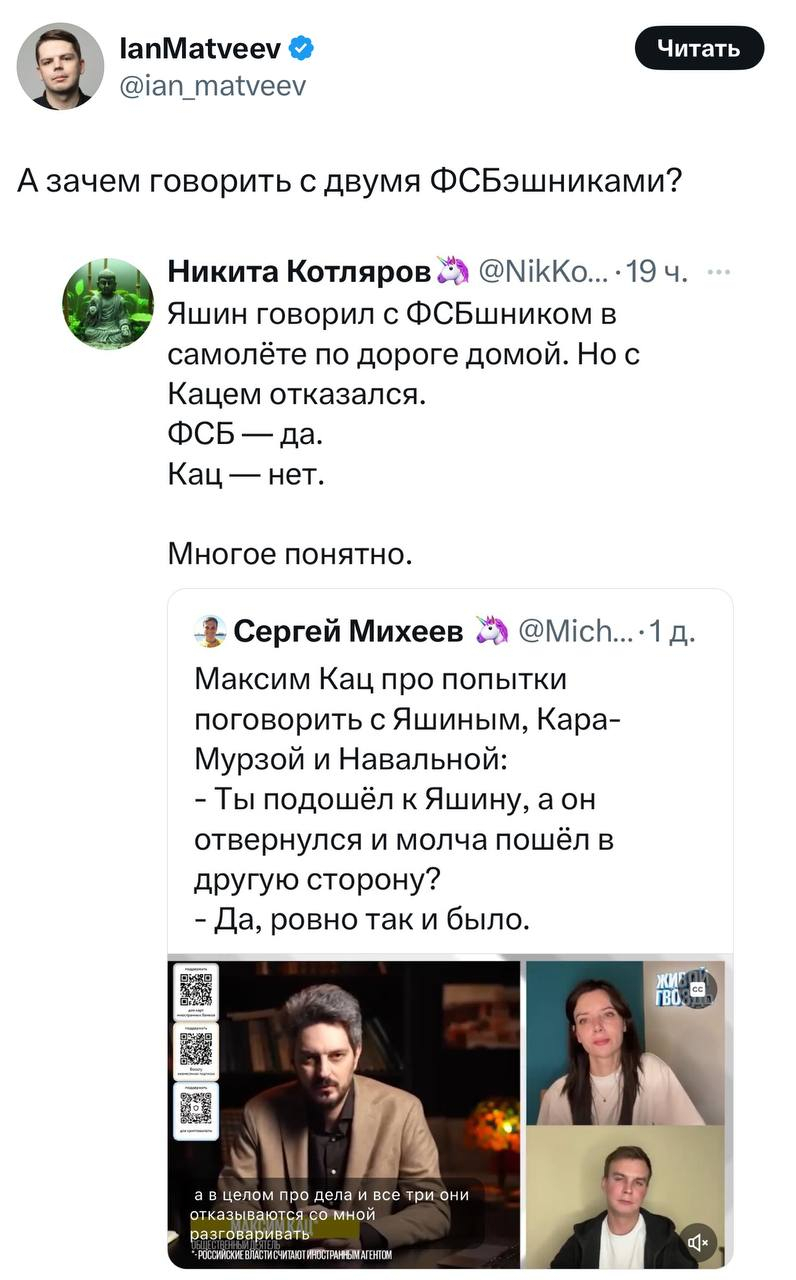The width and height of the screenshot is (796, 1280).
Task: Open the @ian_matveev profile link
Action: [x=212, y=86]
